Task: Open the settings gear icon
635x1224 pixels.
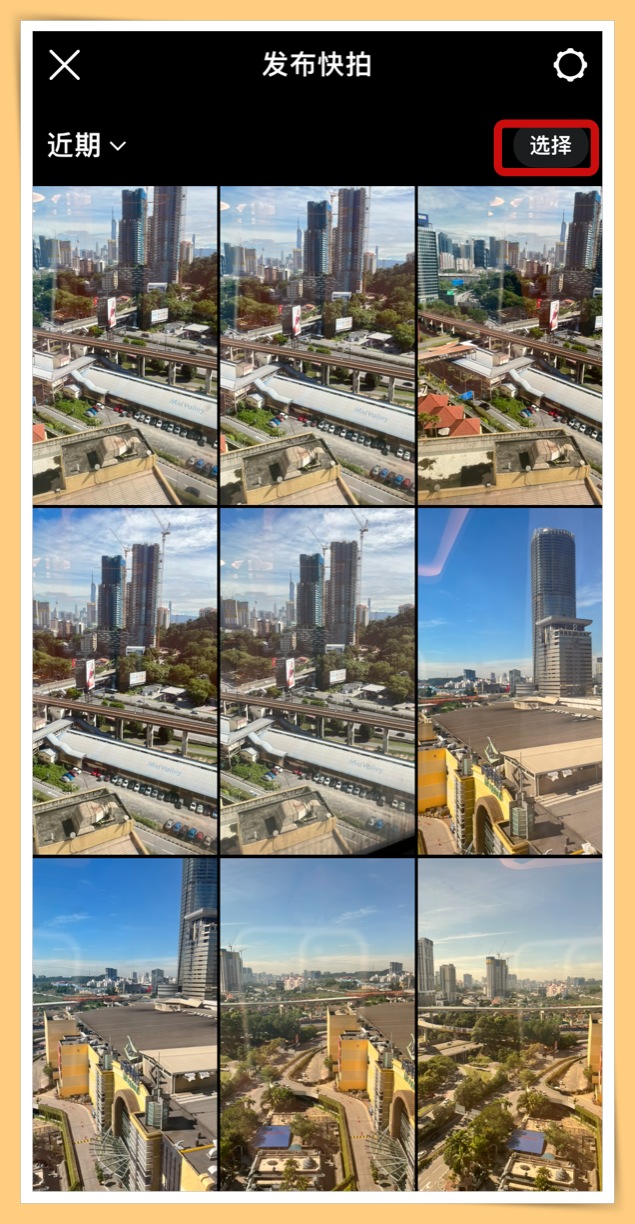Action: coord(570,66)
